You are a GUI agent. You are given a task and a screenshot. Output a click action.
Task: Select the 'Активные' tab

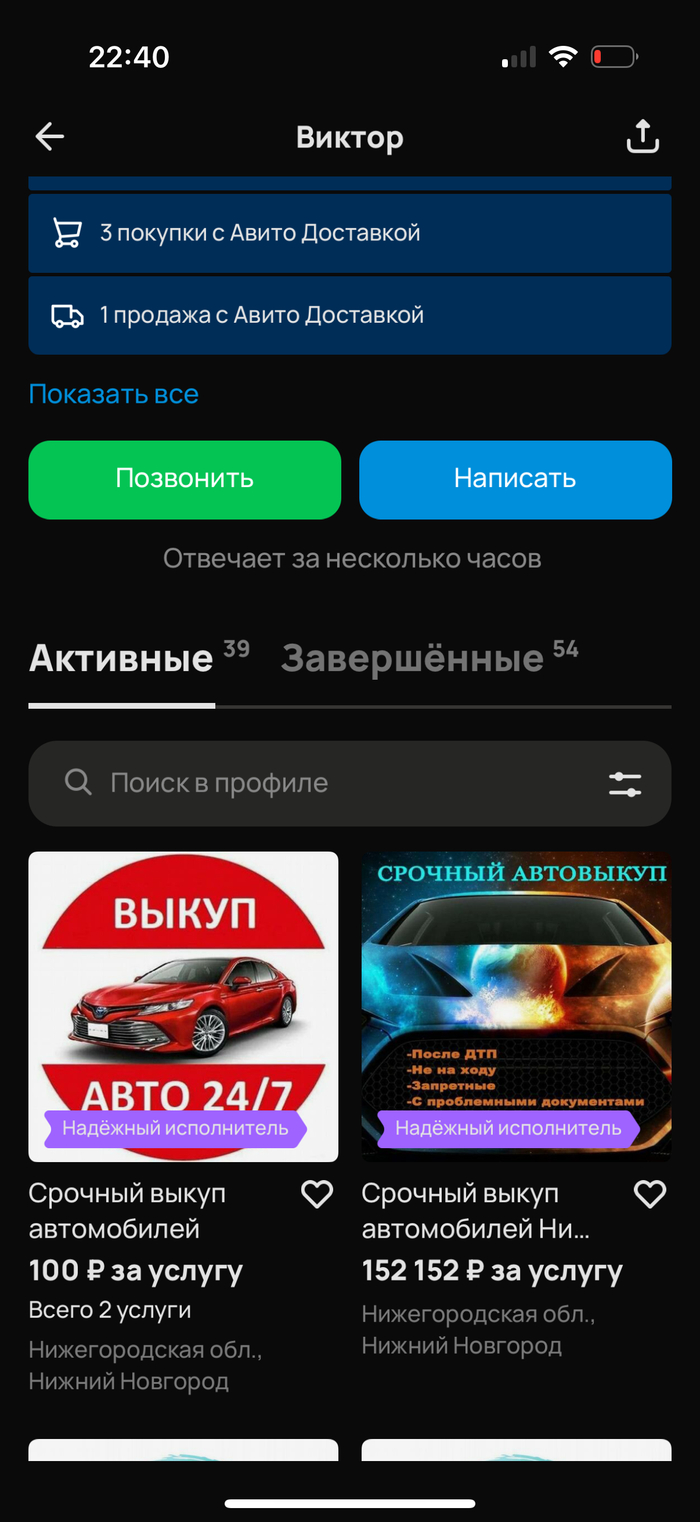point(121,659)
